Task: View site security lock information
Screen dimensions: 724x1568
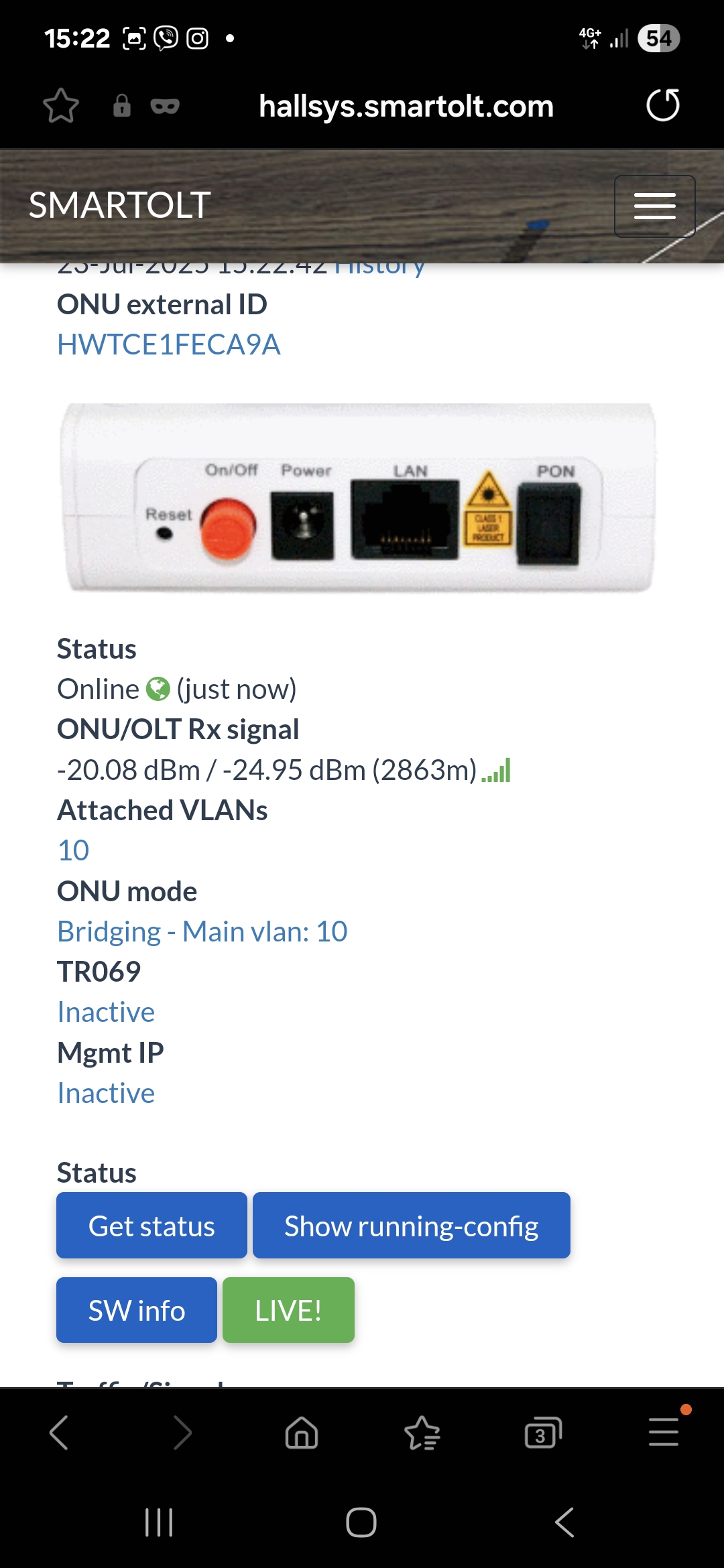Action: pyautogui.click(x=121, y=106)
